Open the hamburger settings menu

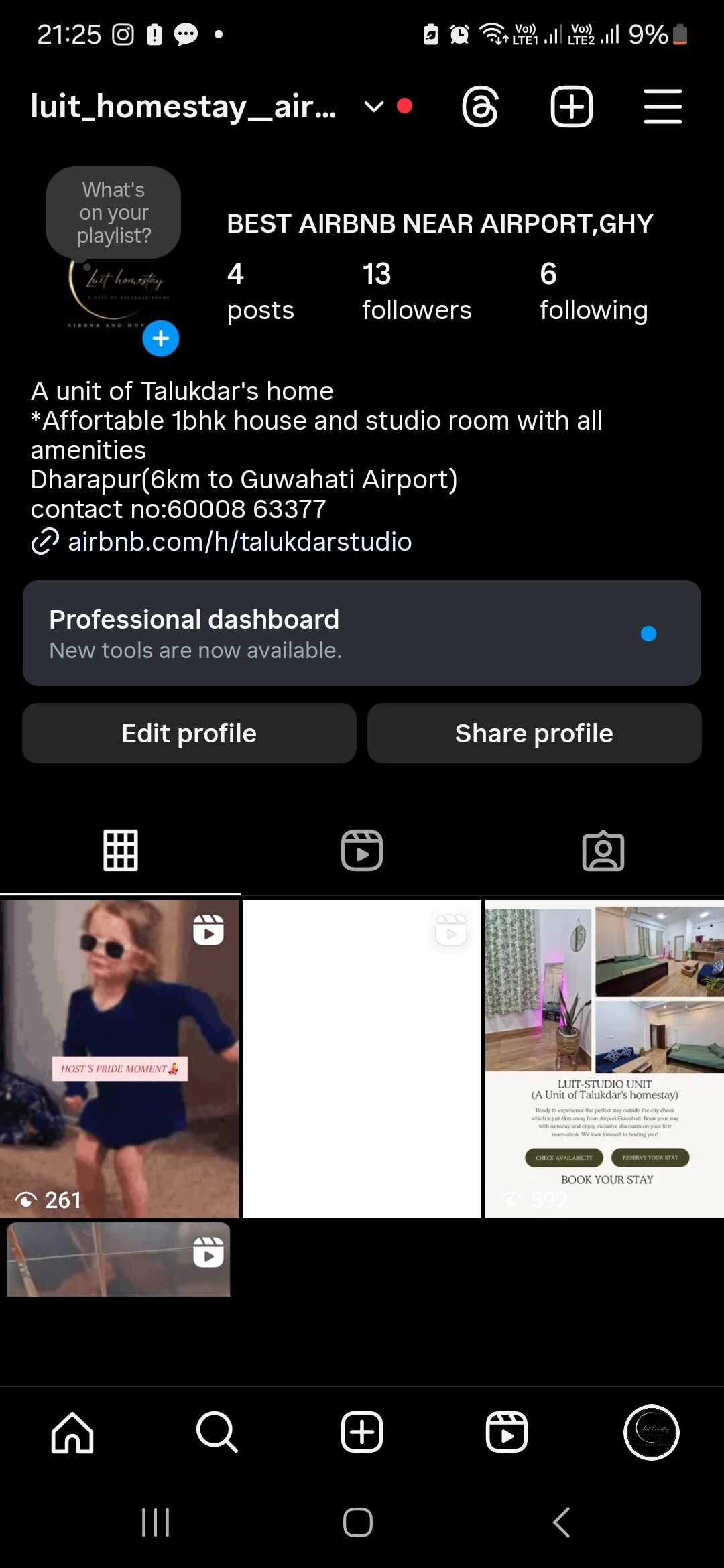(662, 107)
